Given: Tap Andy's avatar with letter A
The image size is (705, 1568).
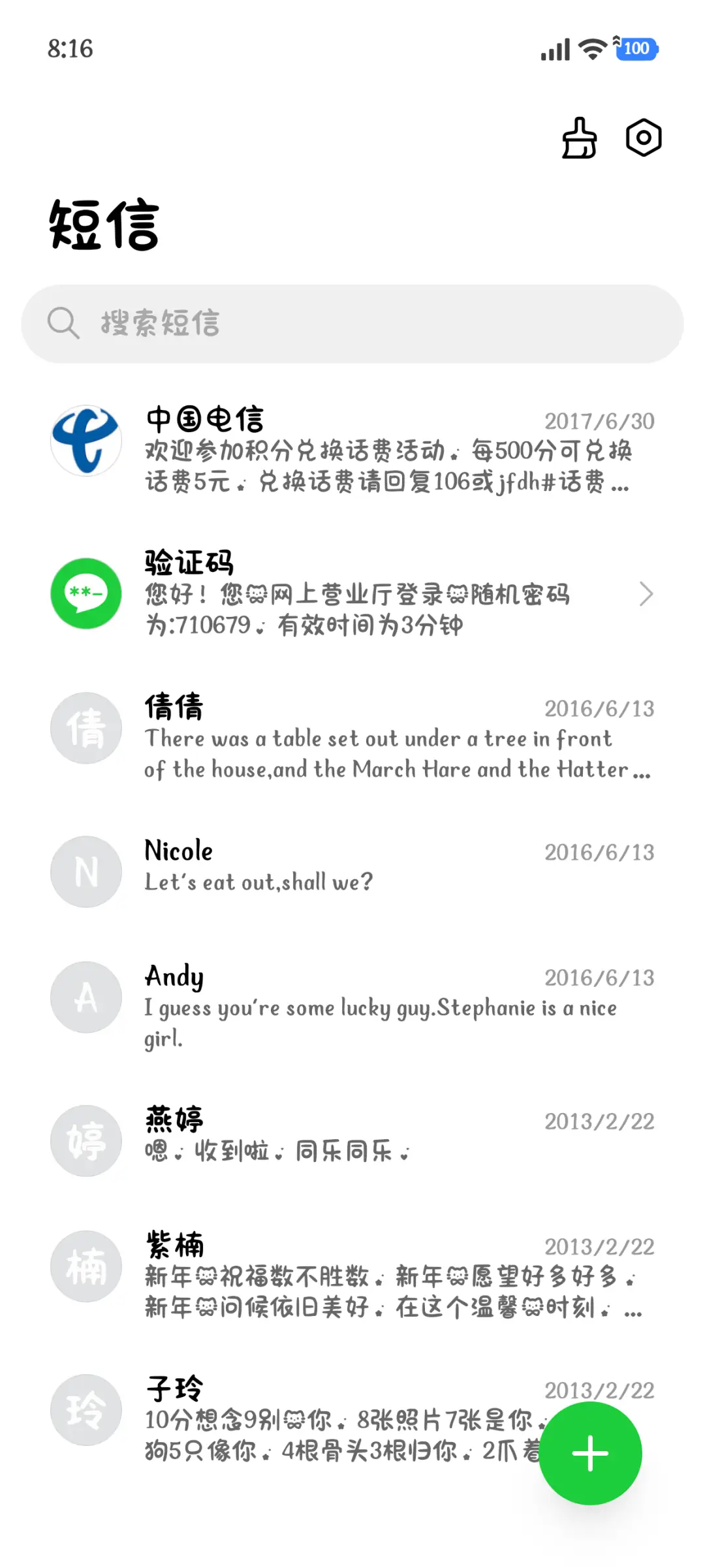Looking at the screenshot, I should pos(86,997).
